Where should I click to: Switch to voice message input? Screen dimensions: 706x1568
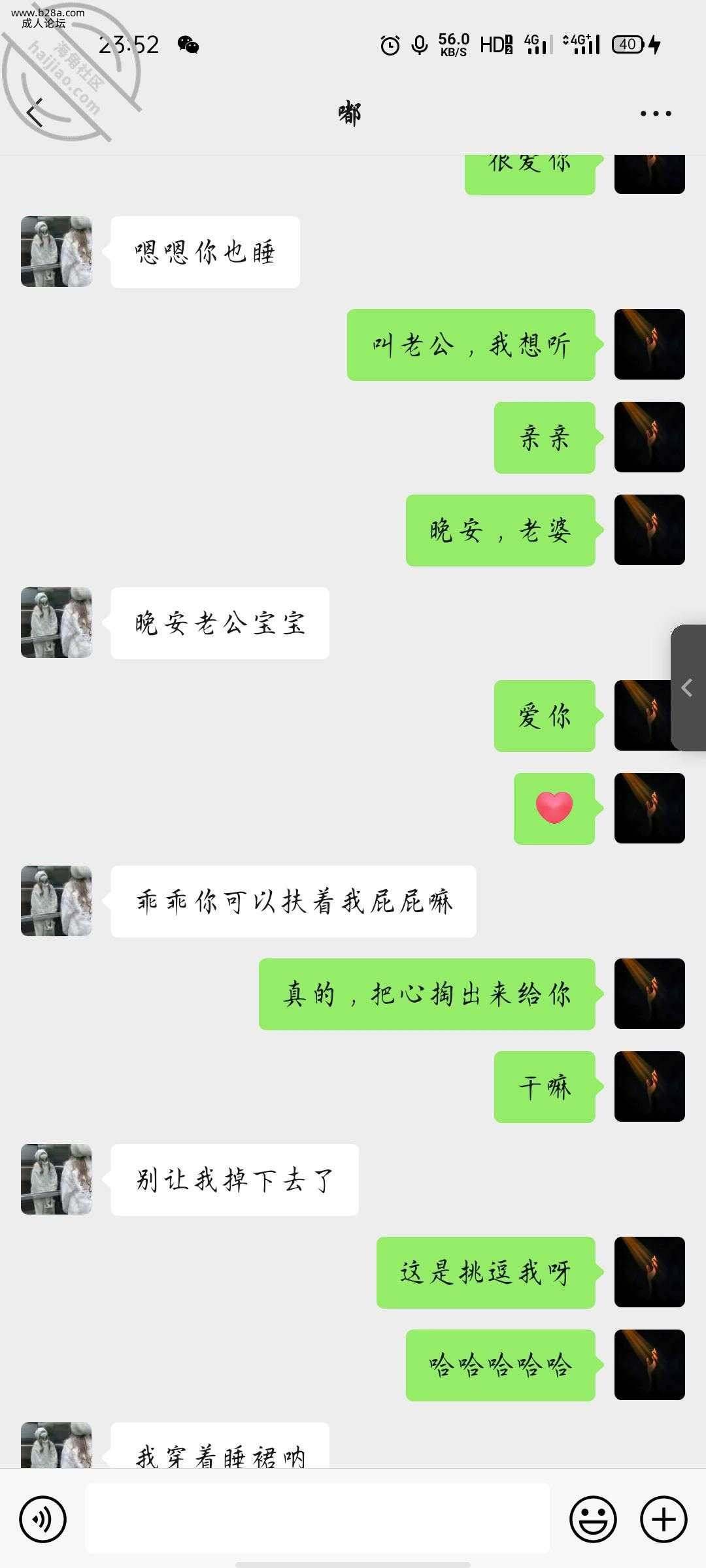tap(43, 1519)
